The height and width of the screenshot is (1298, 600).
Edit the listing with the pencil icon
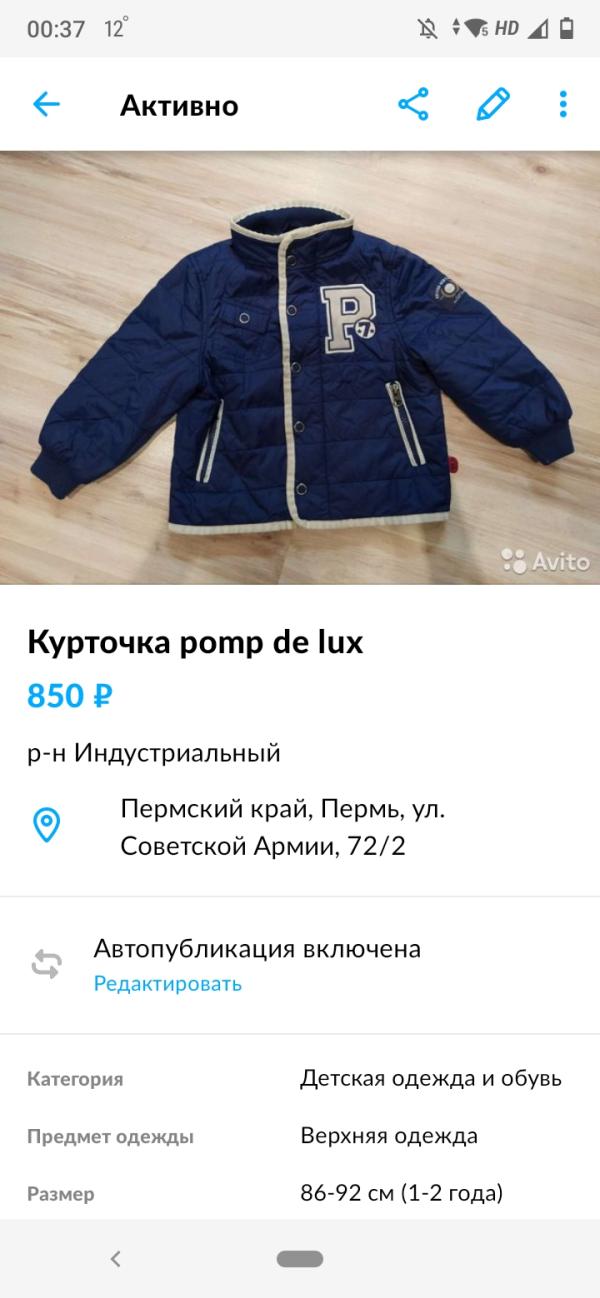coord(492,105)
